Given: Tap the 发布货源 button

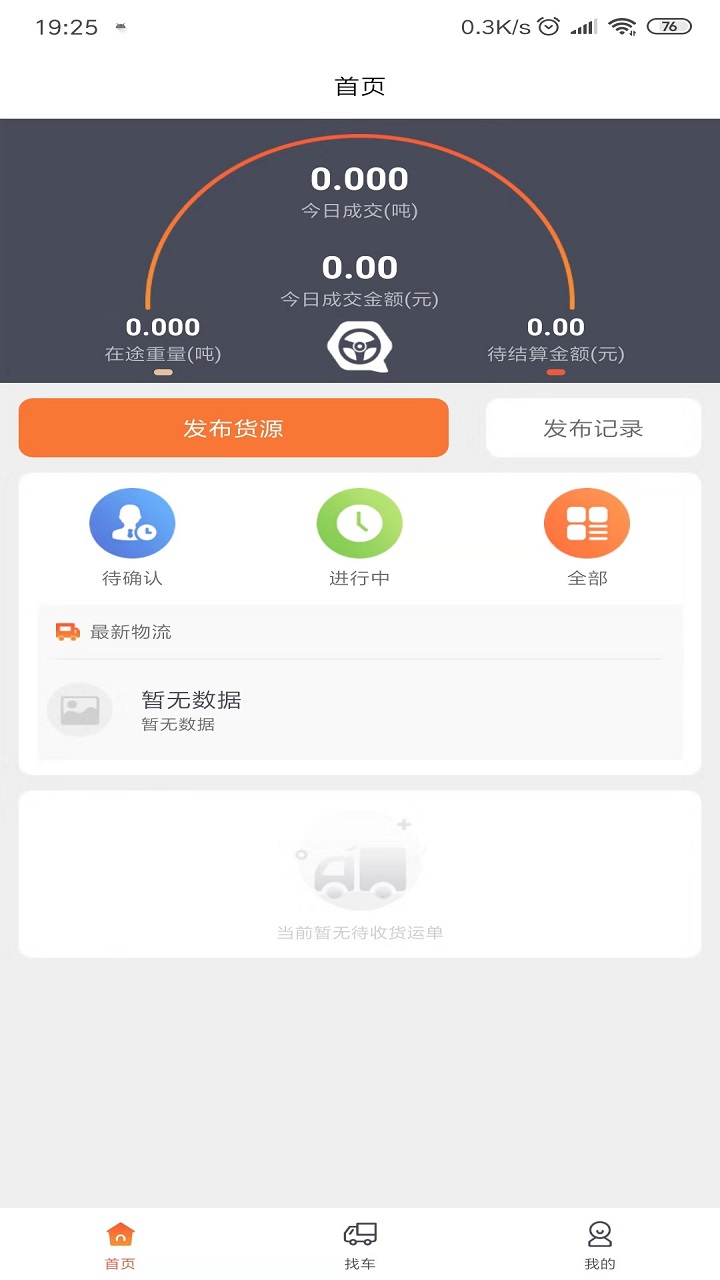Looking at the screenshot, I should click(x=233, y=428).
